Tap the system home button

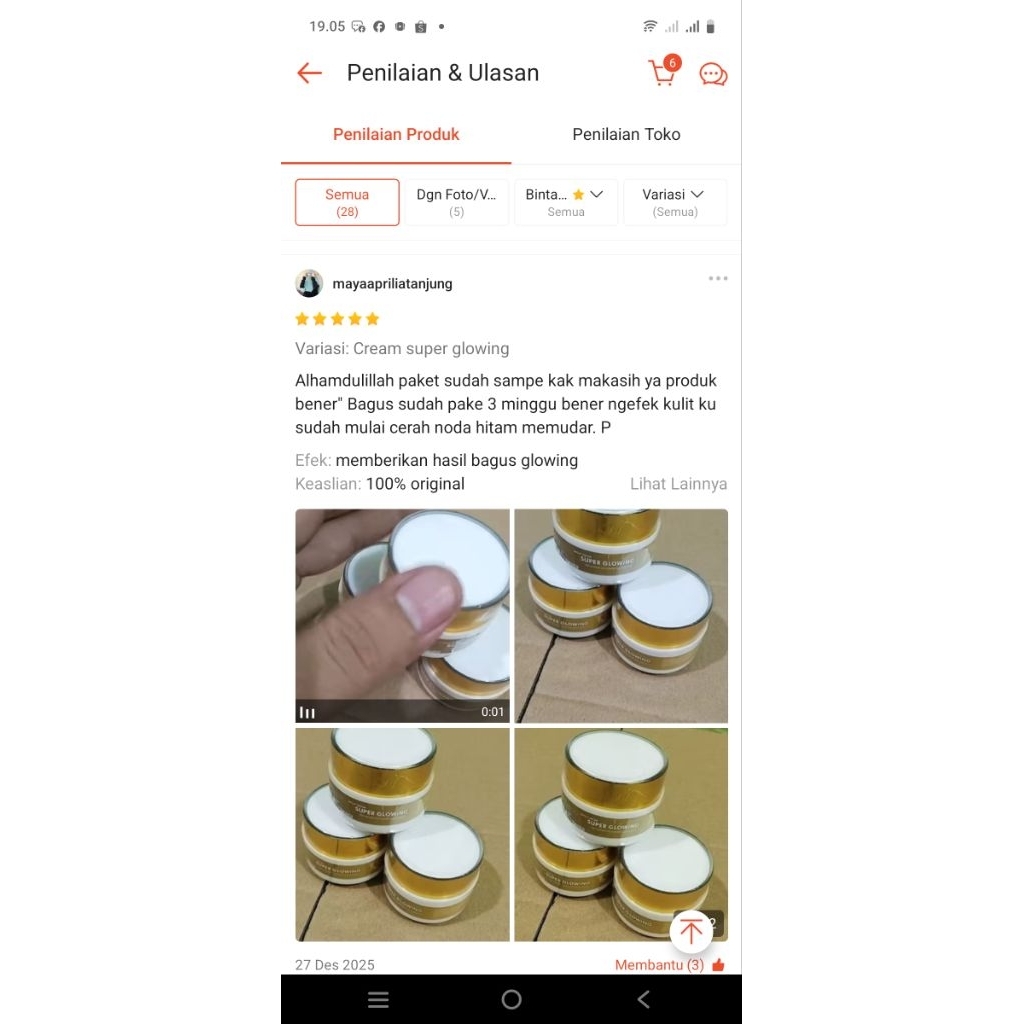click(x=511, y=999)
